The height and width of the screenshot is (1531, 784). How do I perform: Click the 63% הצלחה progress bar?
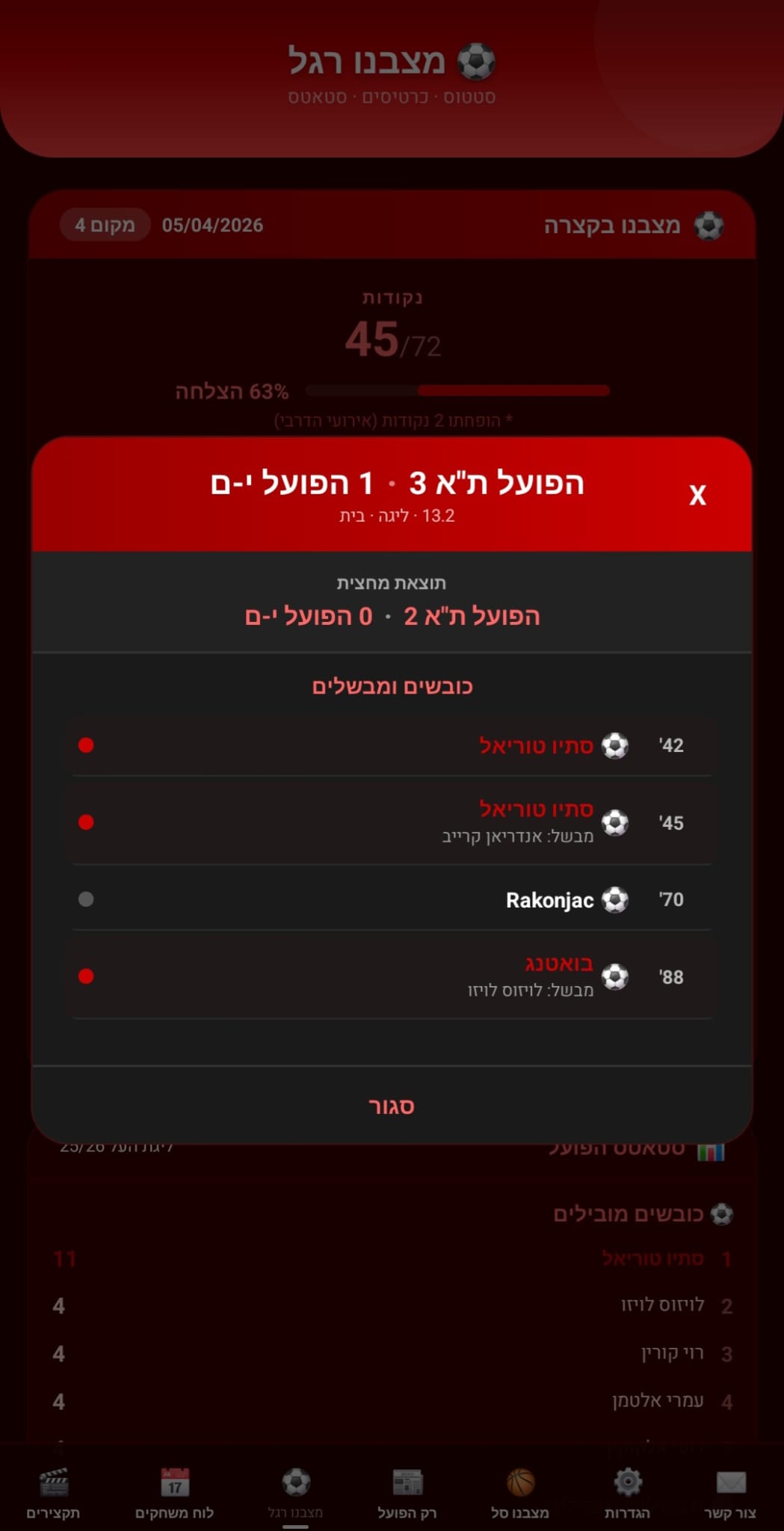click(x=457, y=390)
